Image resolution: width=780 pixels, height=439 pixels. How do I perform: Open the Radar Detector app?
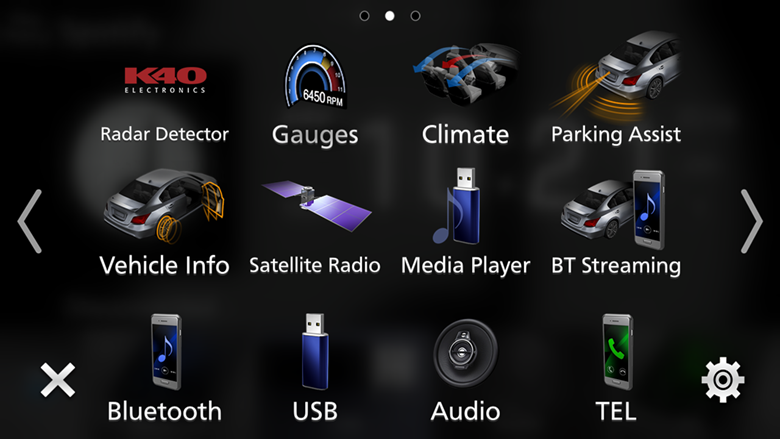coord(165,100)
